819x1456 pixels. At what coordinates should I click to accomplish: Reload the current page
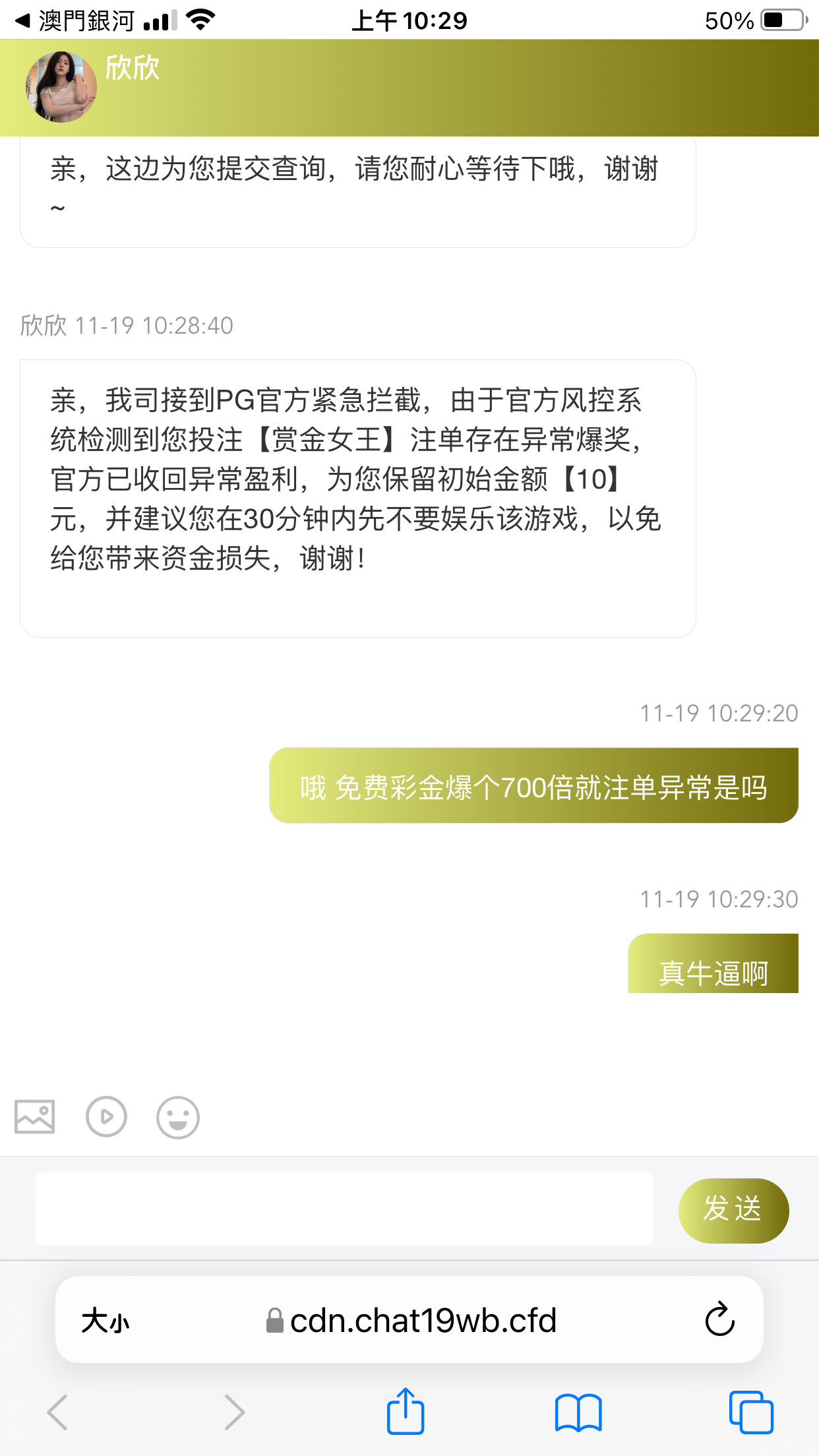click(719, 1319)
